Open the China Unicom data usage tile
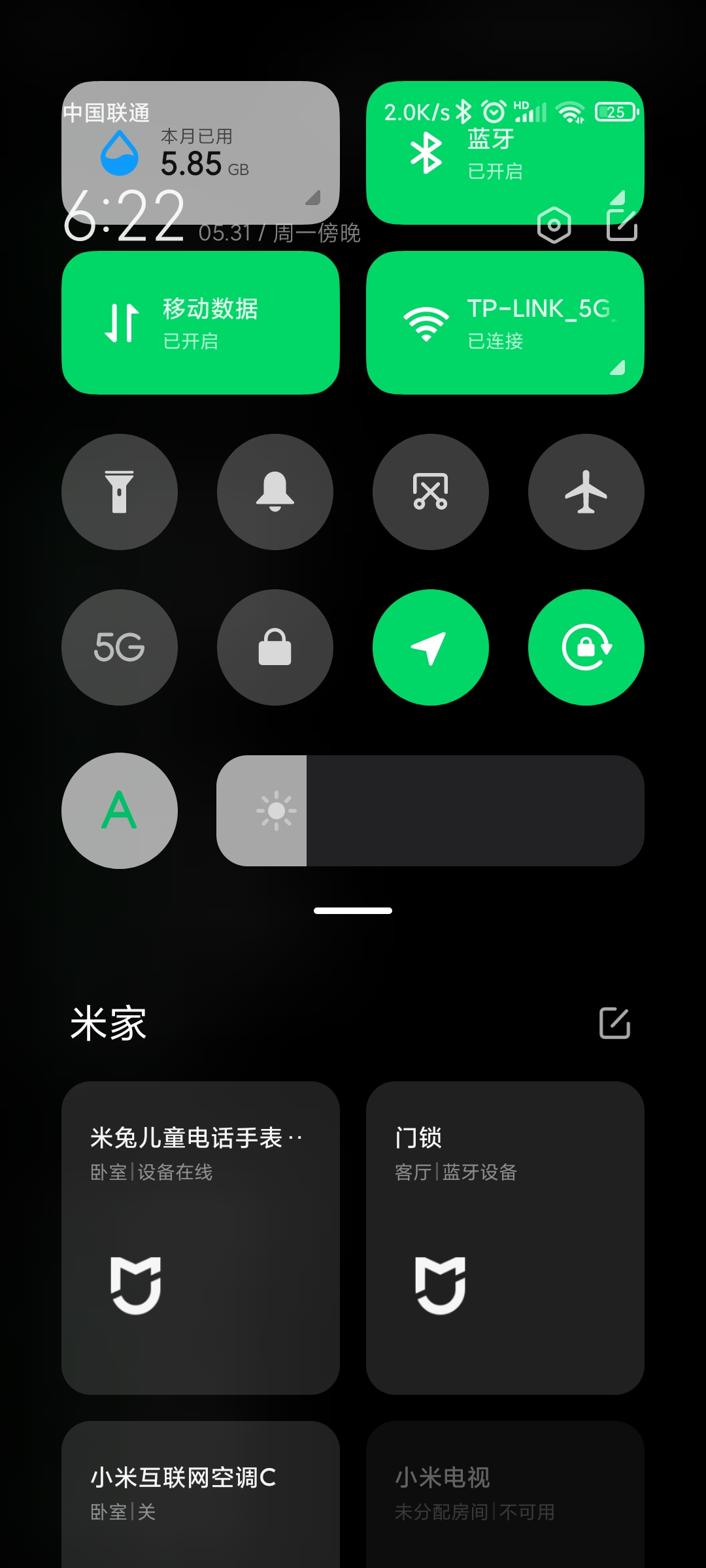Screen dimensions: 706x1568 tap(200, 152)
